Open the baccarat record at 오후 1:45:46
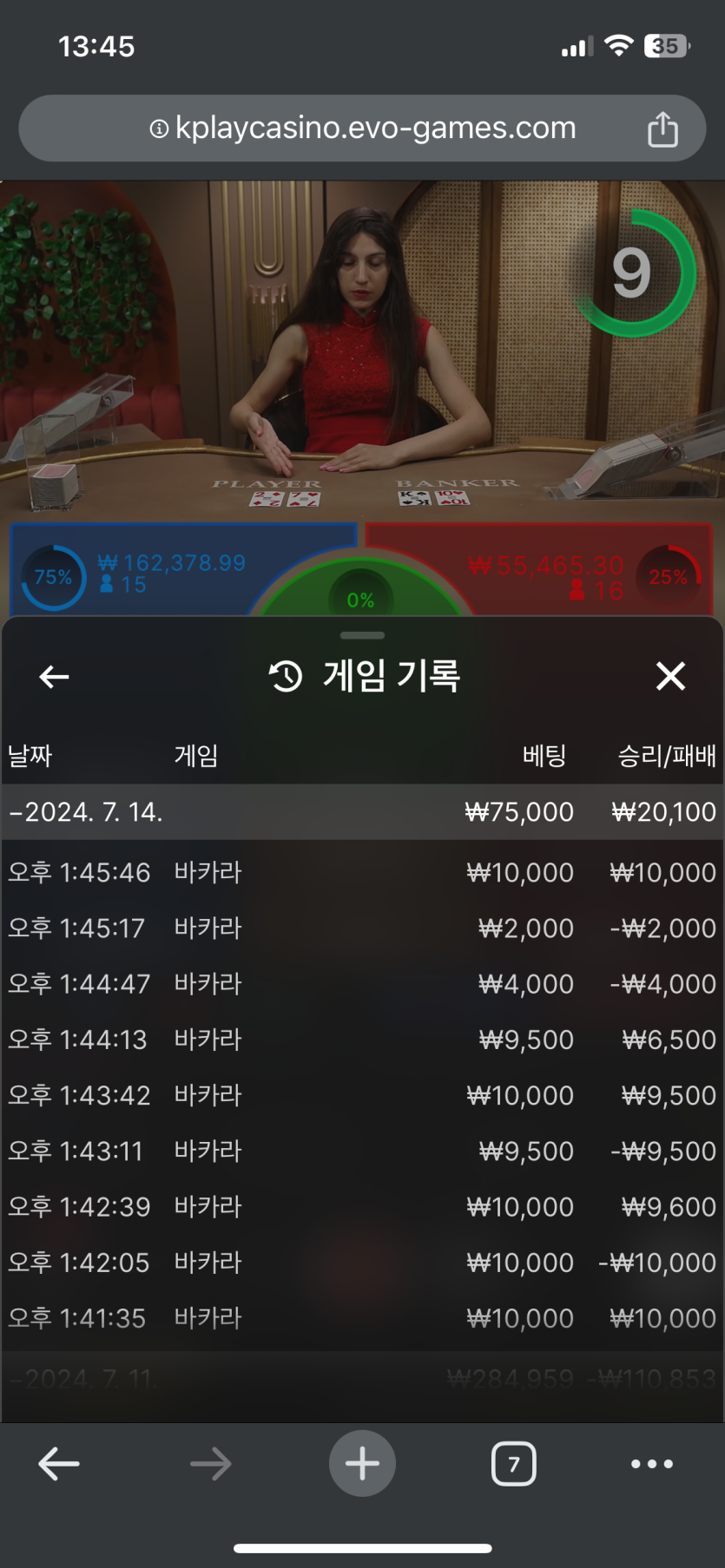Screen dimensions: 725x1568 [362, 872]
